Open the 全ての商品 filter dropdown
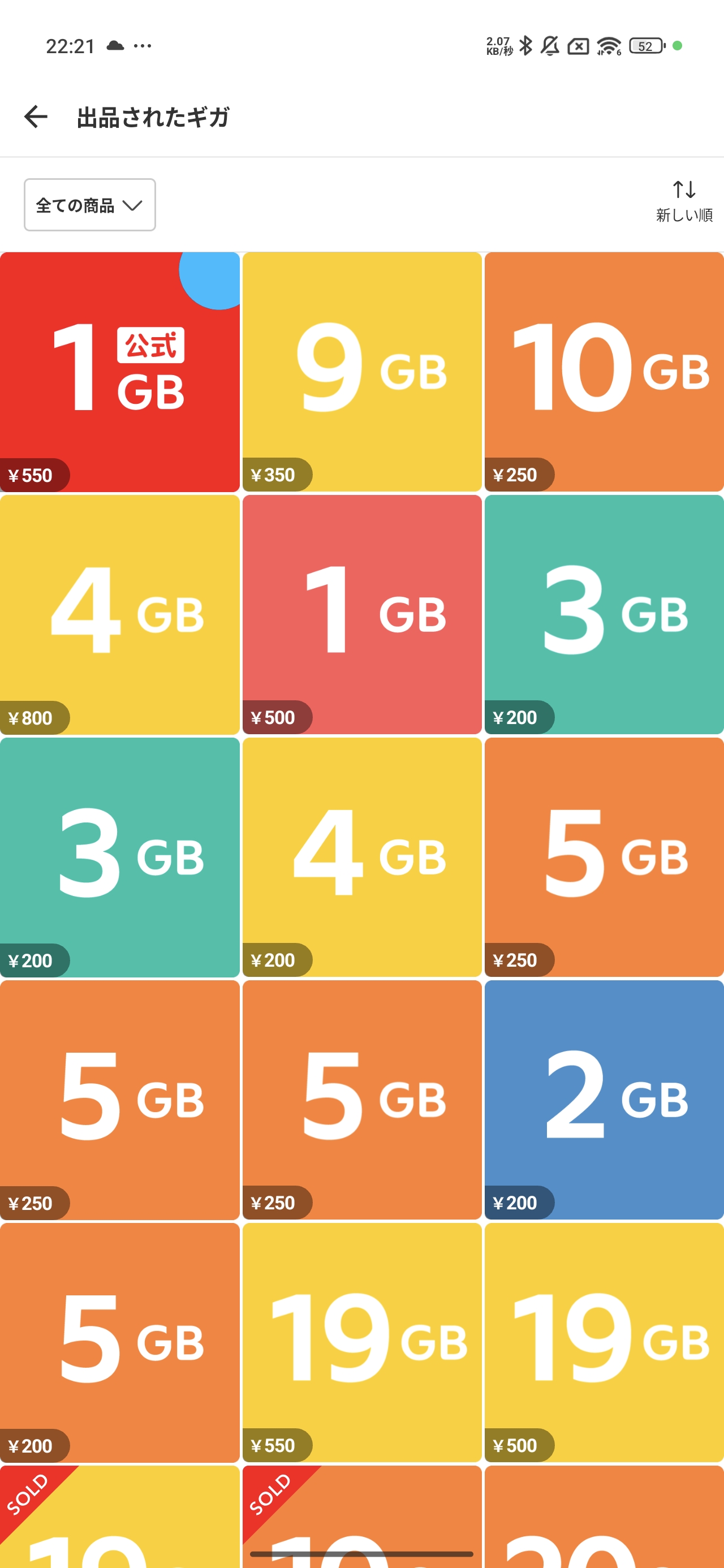Viewport: 724px width, 1568px height. tap(89, 205)
